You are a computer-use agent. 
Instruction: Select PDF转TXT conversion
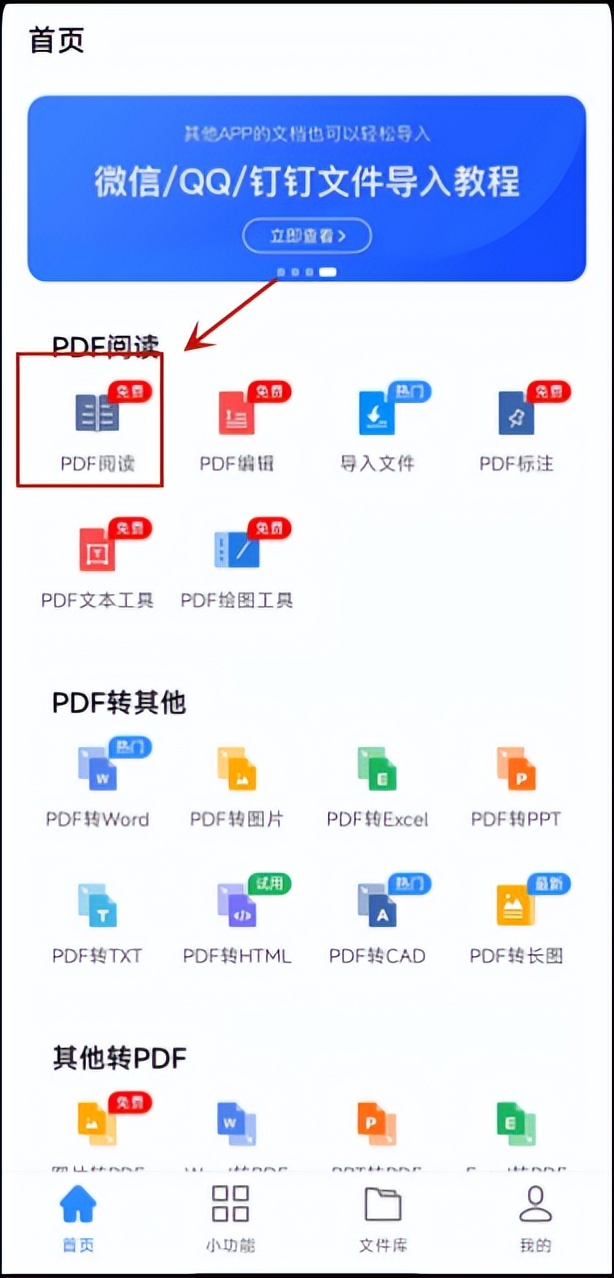pyautogui.click(x=97, y=918)
